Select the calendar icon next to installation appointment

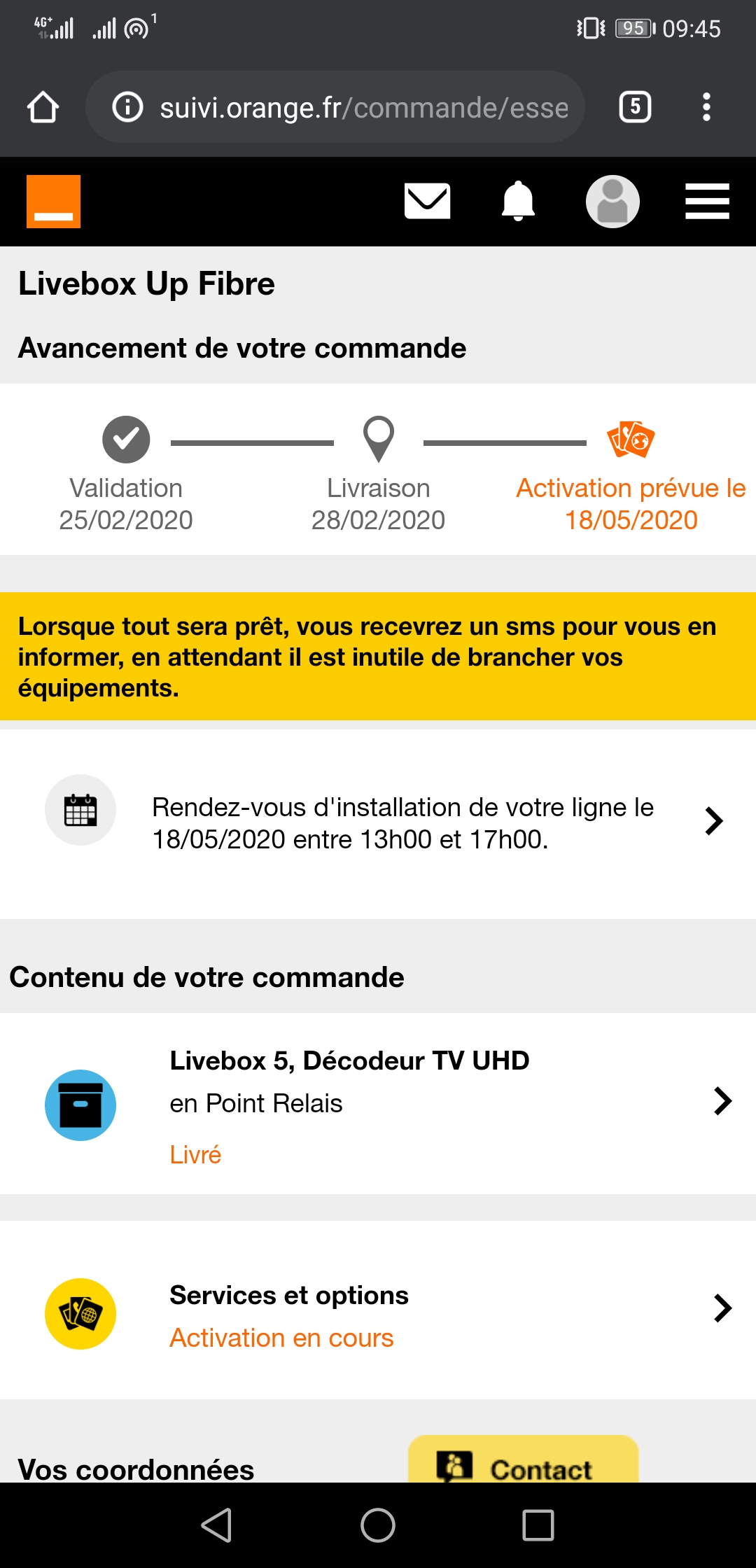pyautogui.click(x=80, y=809)
